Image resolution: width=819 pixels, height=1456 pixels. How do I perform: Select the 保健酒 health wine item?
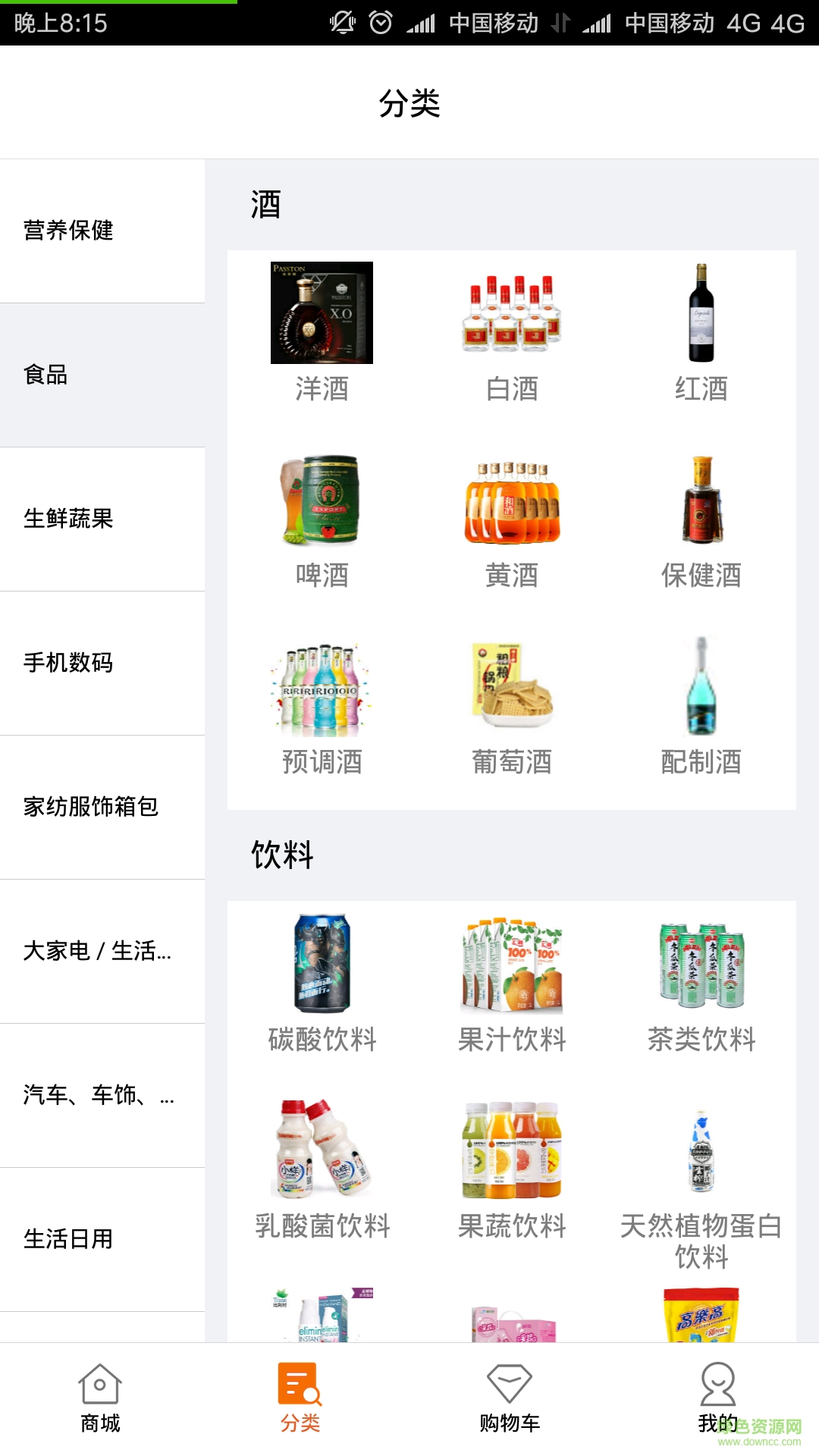(701, 500)
